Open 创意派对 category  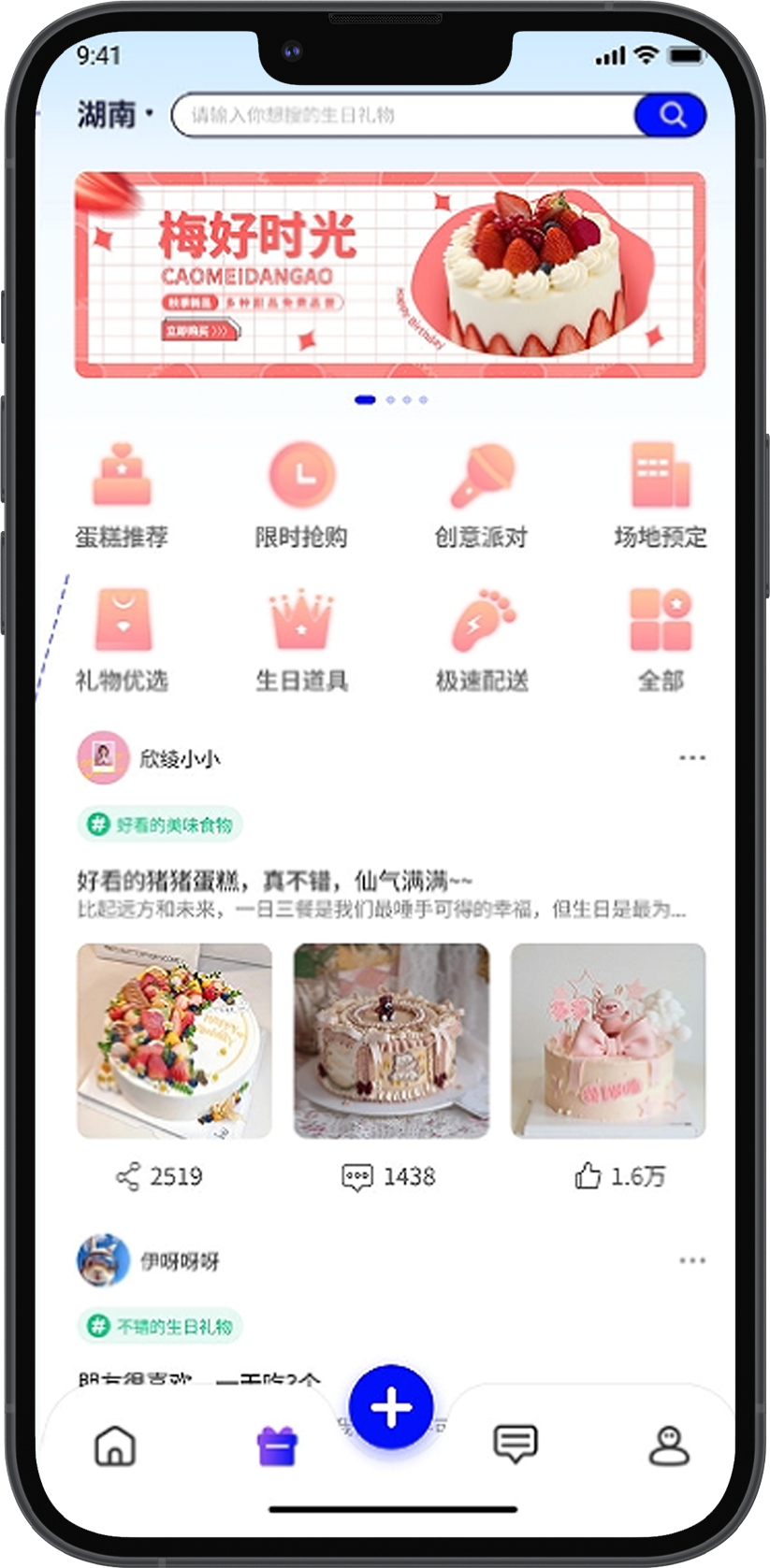click(x=481, y=496)
